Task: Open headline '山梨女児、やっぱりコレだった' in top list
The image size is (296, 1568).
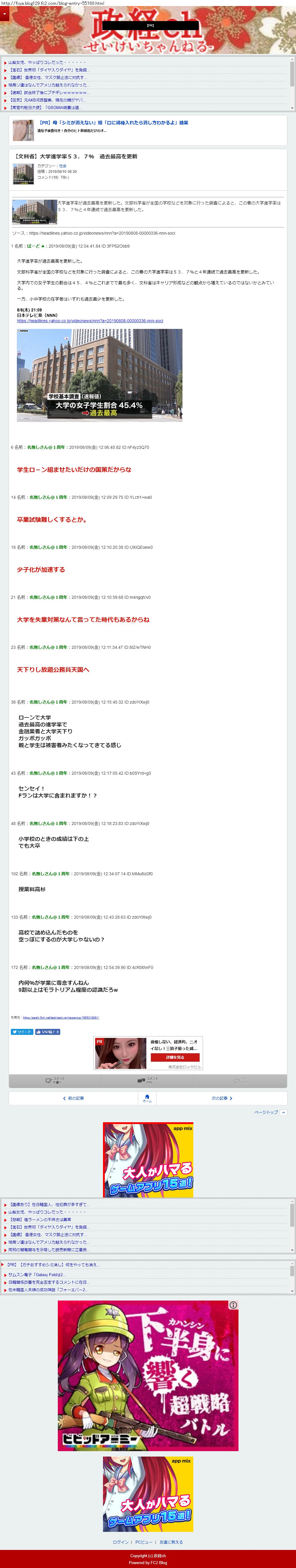Action: tap(46, 63)
